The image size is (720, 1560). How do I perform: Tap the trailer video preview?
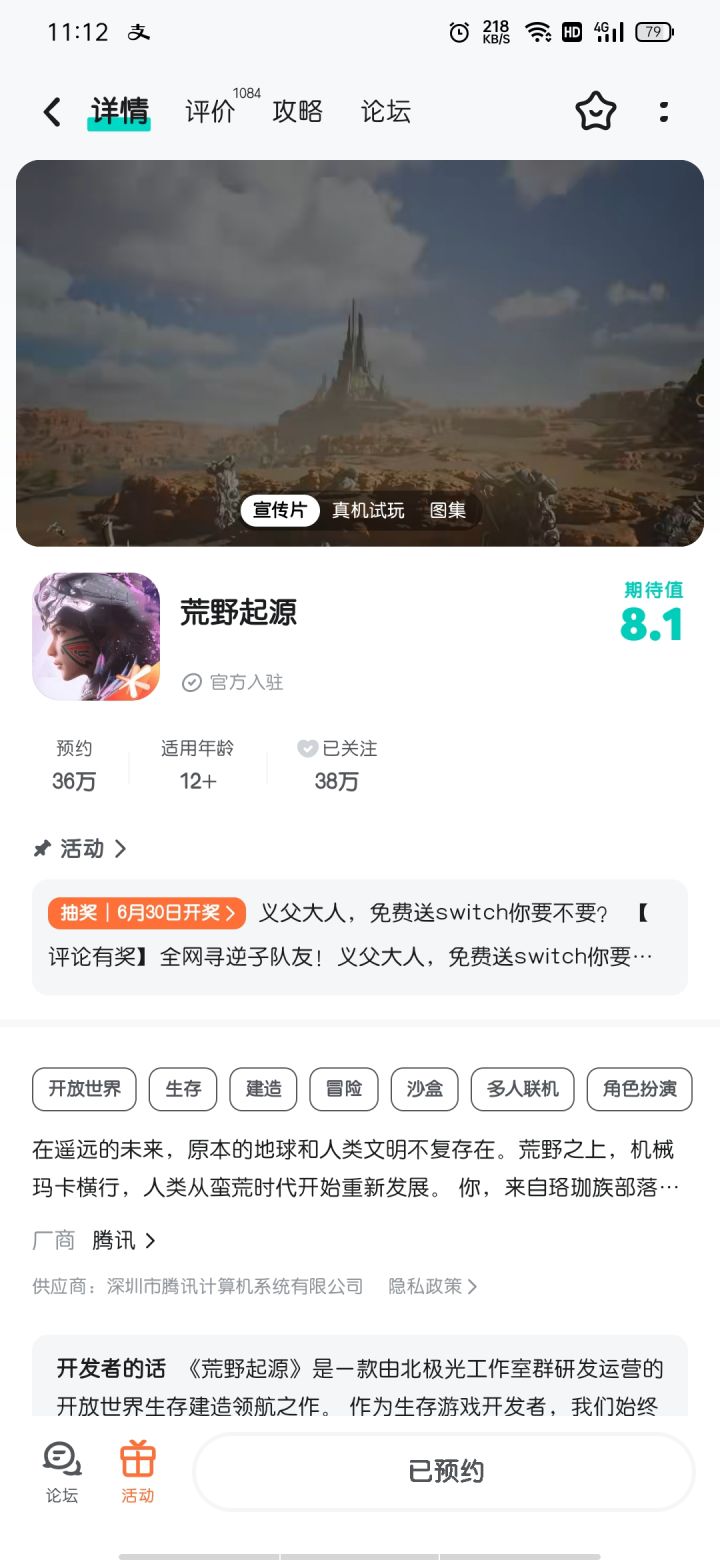coord(360,330)
